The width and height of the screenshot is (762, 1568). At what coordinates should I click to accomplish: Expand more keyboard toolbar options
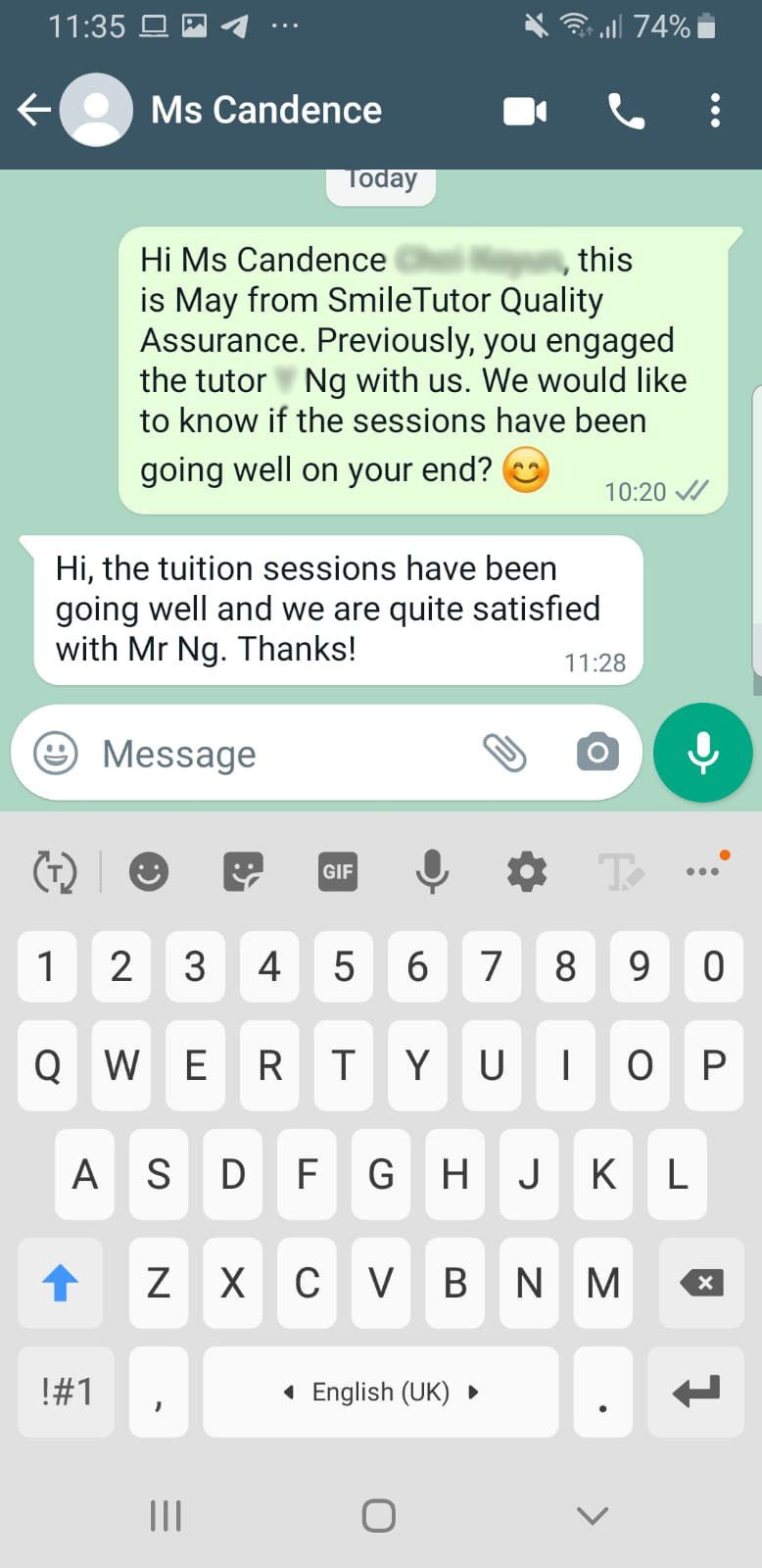(703, 870)
